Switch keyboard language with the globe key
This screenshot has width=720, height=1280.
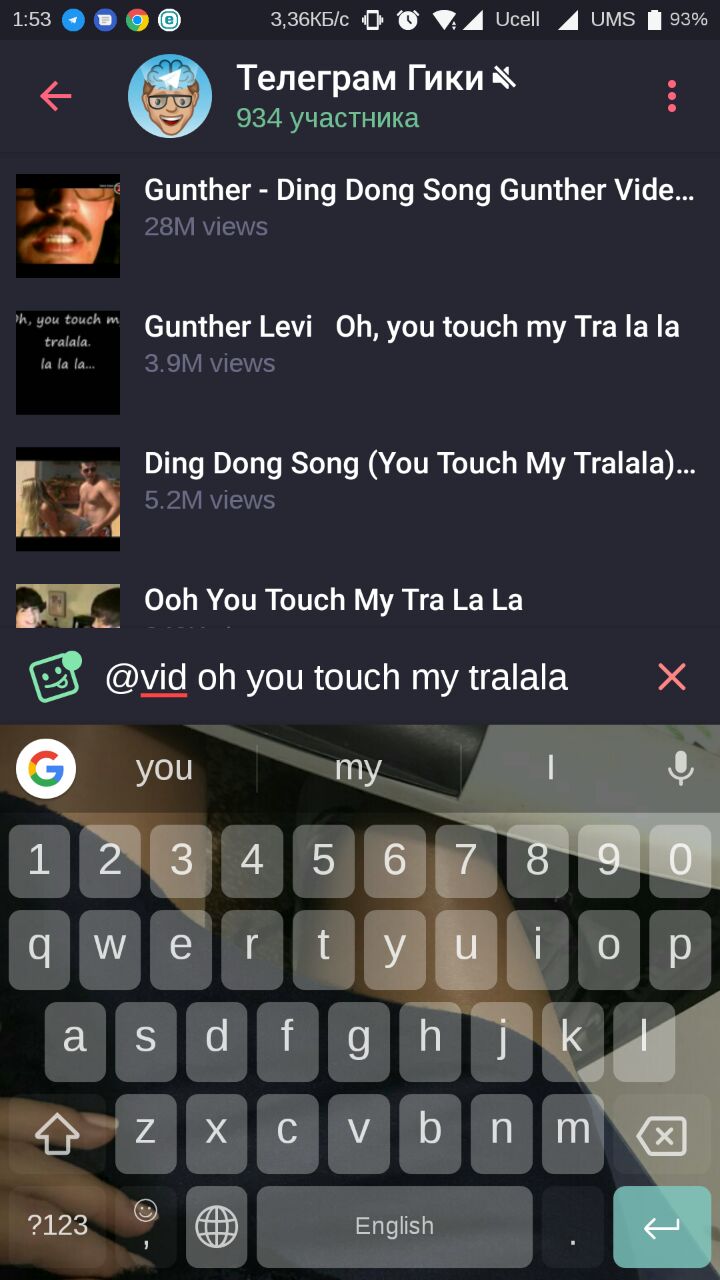(x=217, y=1226)
